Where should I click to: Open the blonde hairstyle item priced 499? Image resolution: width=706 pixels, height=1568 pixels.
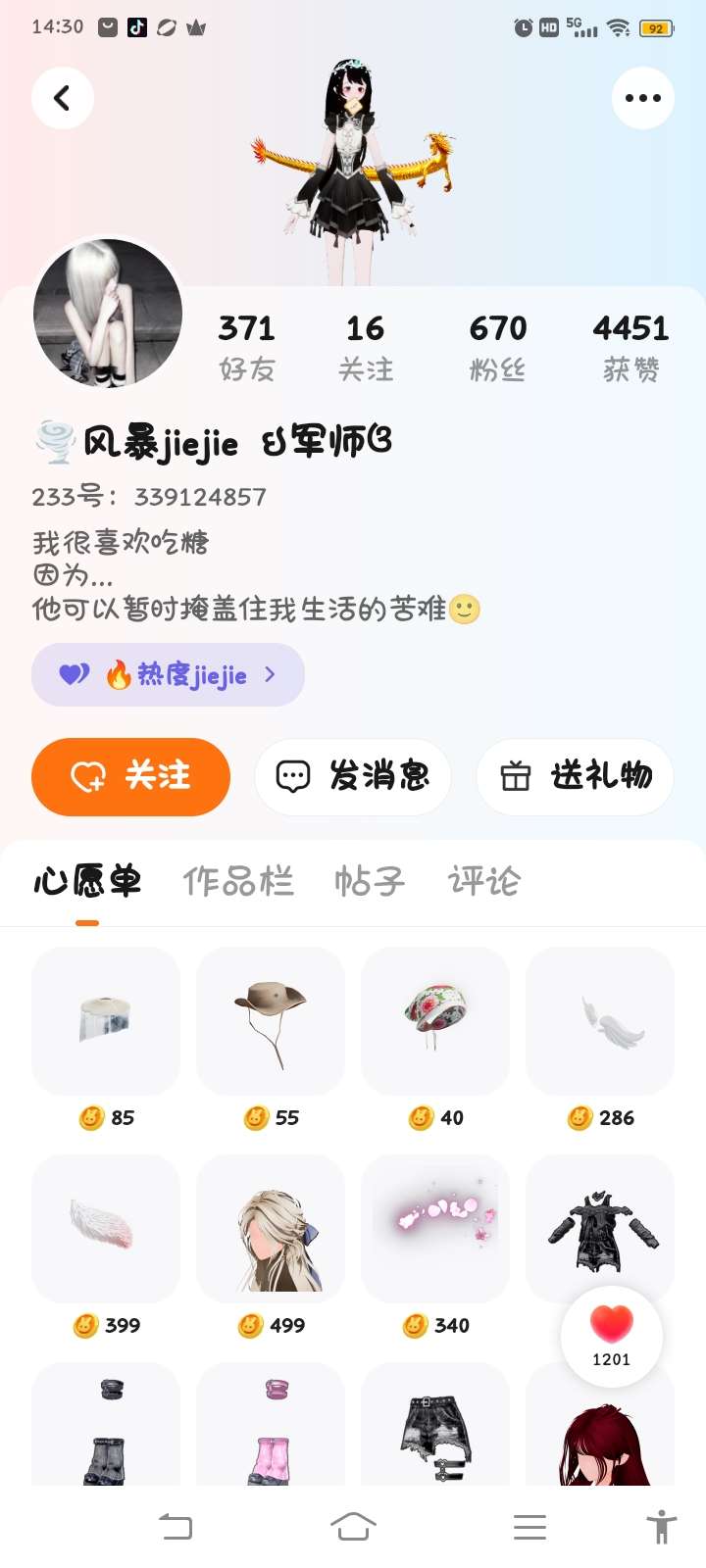coord(271,1228)
